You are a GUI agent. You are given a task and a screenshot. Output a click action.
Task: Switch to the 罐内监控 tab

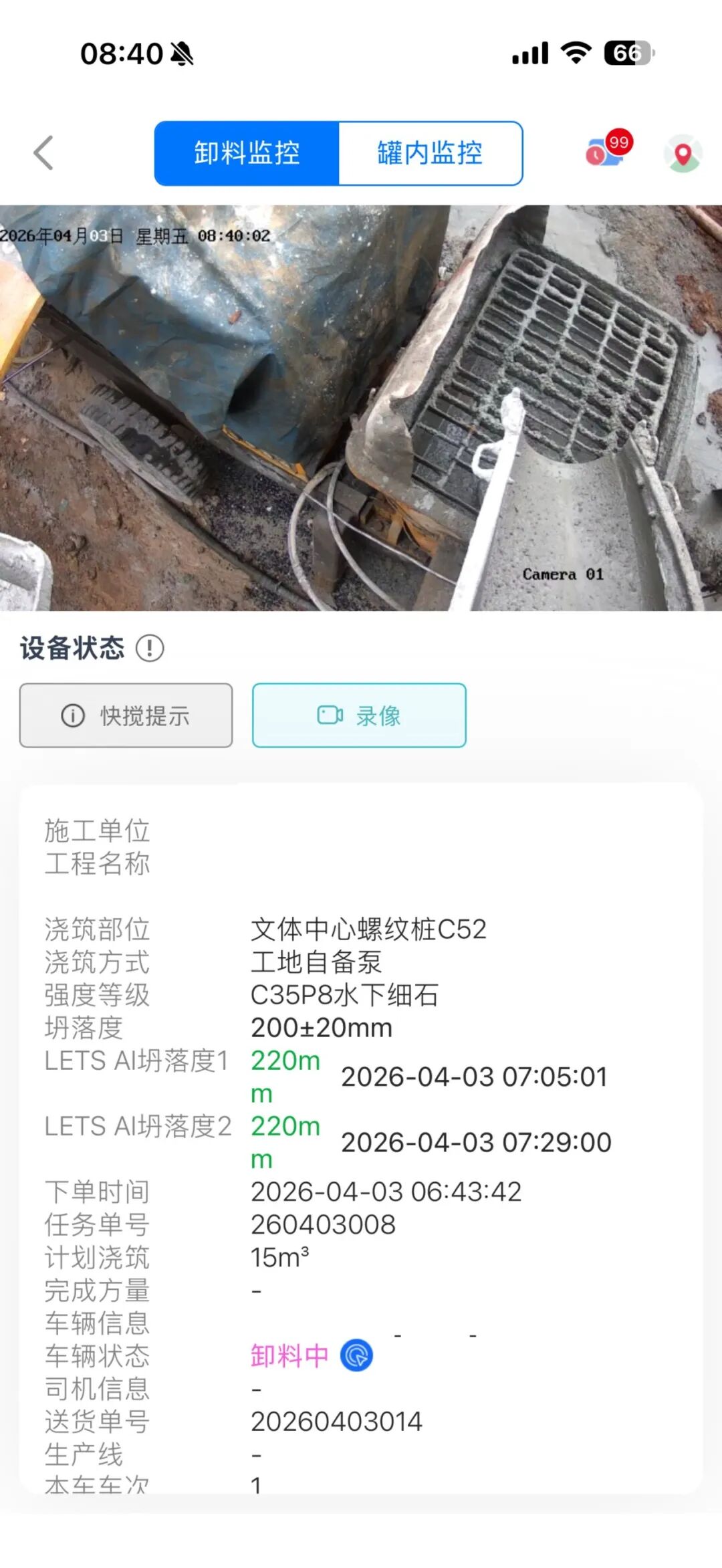click(430, 153)
